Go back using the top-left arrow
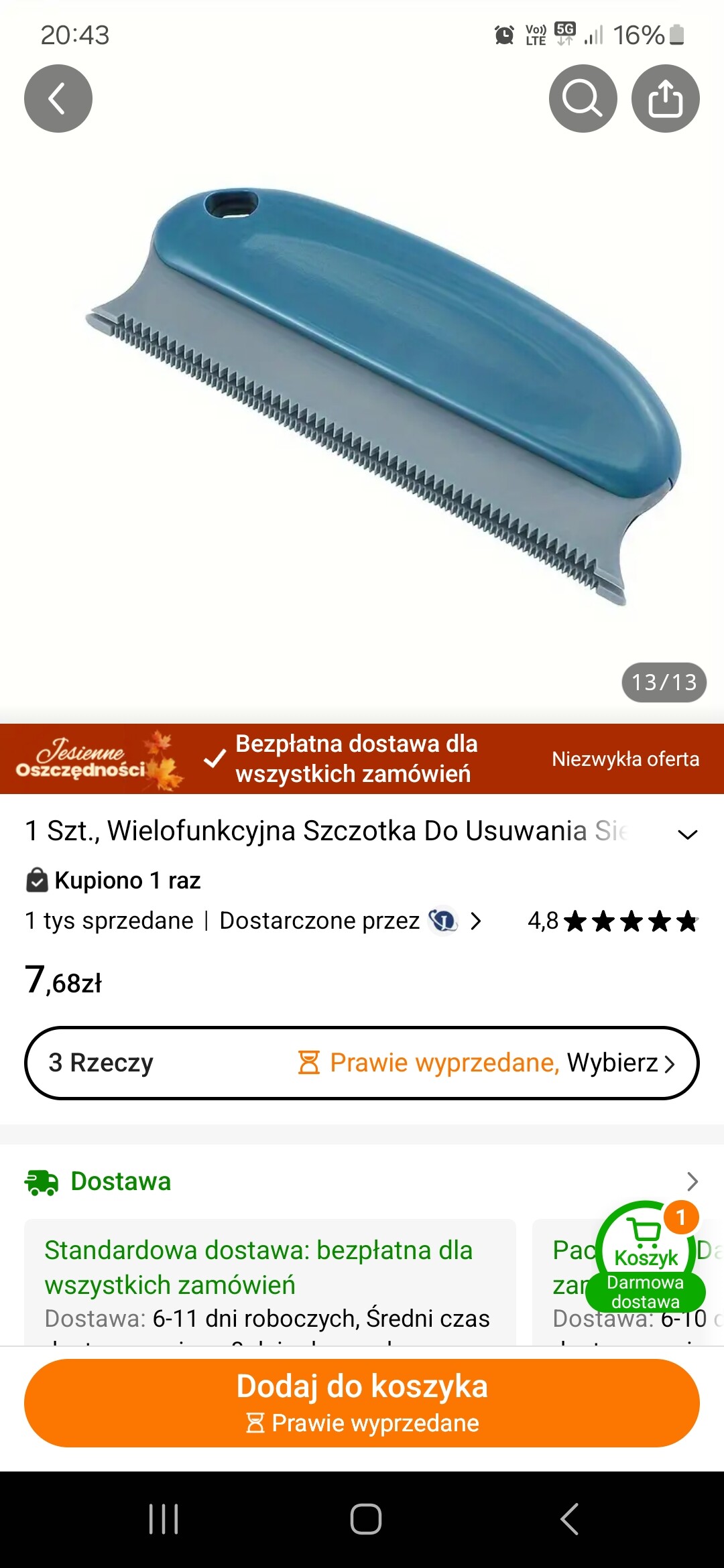The width and height of the screenshot is (724, 1568). [x=58, y=99]
